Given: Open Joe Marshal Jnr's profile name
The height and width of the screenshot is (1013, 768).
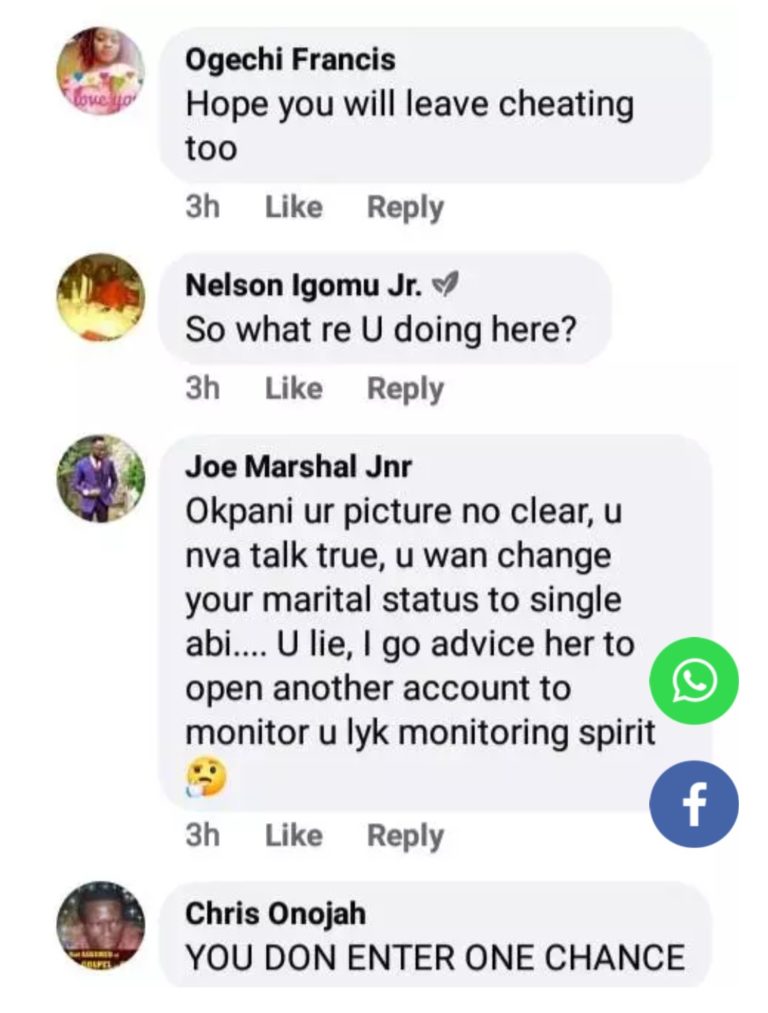Looking at the screenshot, I should click(x=298, y=467).
